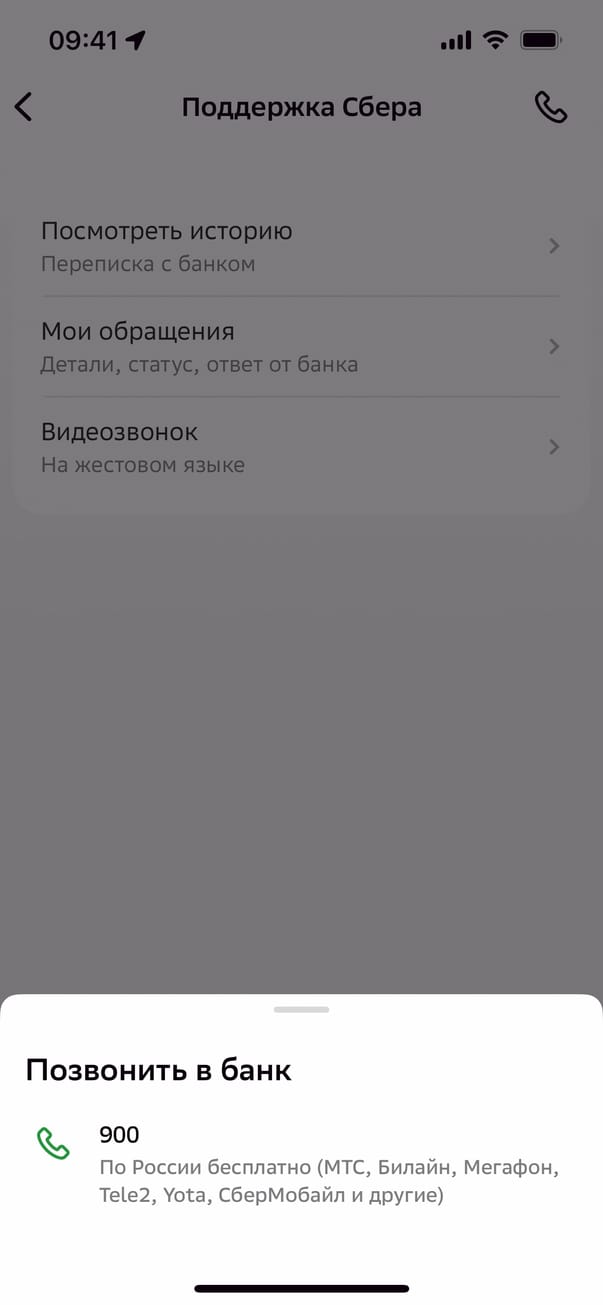Tap the phone call icon in header
This screenshot has width=603, height=1305.
[550, 107]
